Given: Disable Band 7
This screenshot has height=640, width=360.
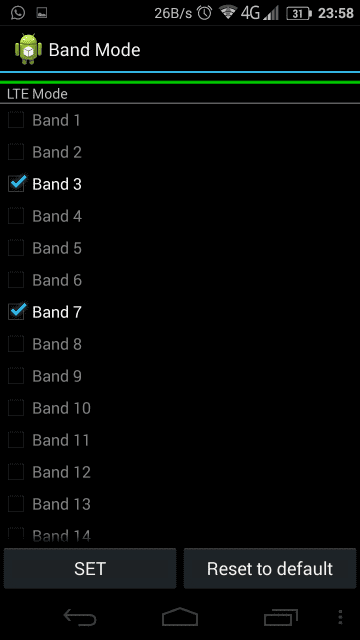Looking at the screenshot, I should pos(16,312).
